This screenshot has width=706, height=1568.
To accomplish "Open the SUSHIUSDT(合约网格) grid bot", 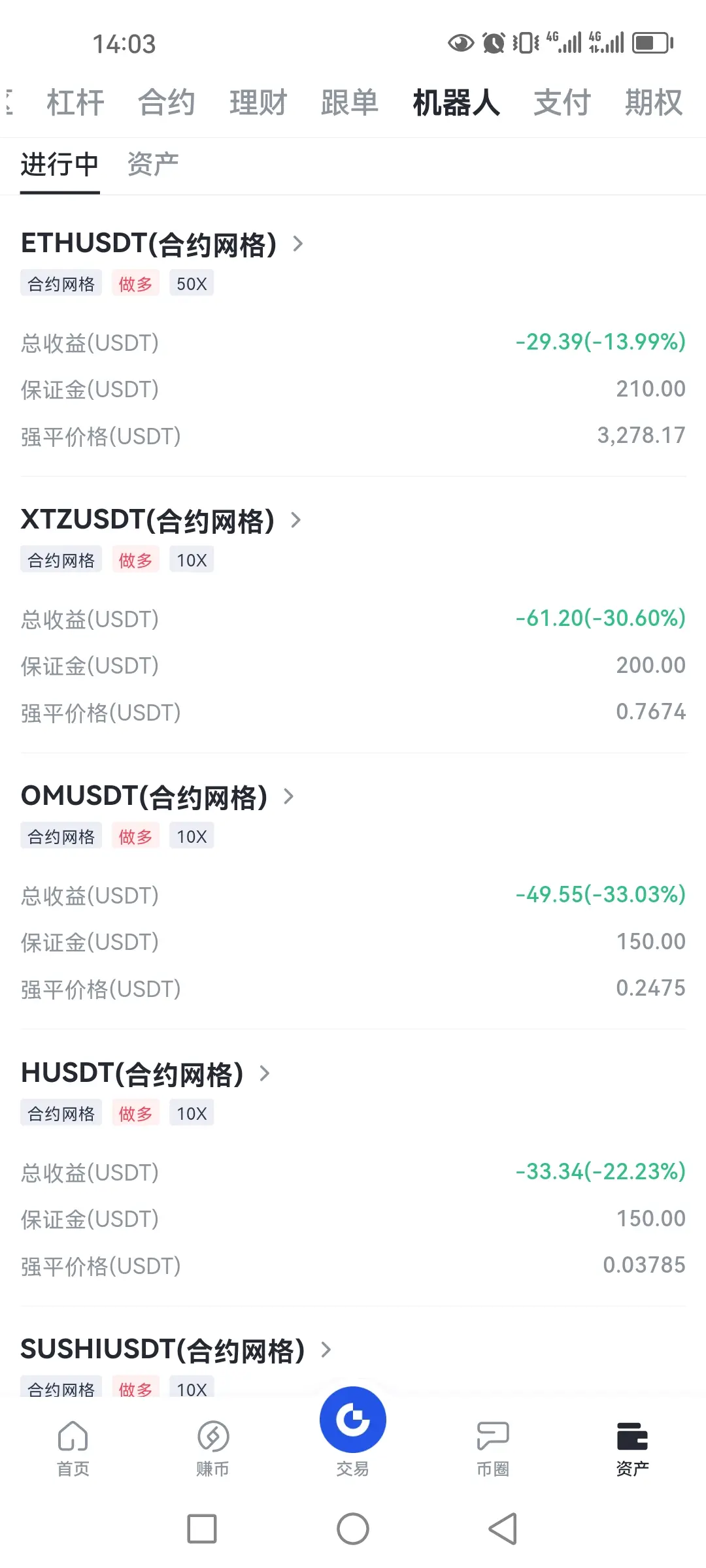I will [x=176, y=1350].
